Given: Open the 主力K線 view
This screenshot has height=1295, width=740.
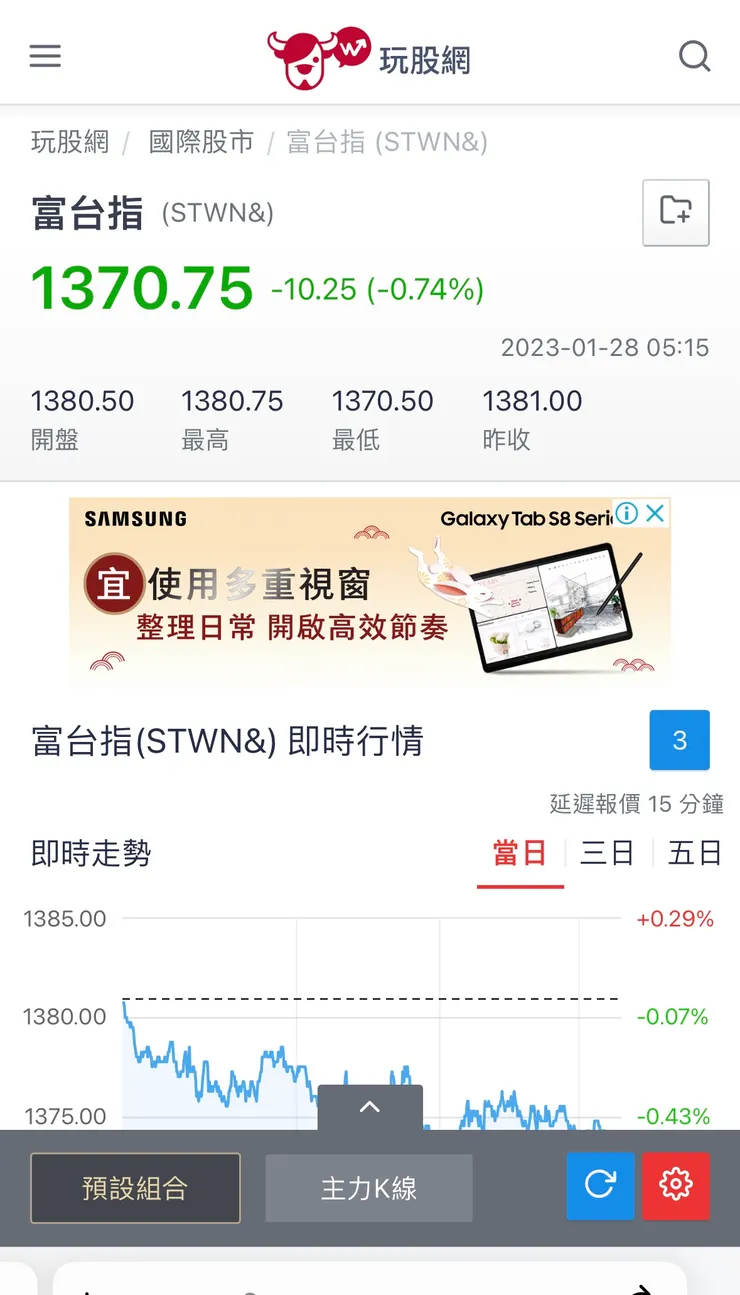Looking at the screenshot, I should pyautogui.click(x=368, y=1188).
